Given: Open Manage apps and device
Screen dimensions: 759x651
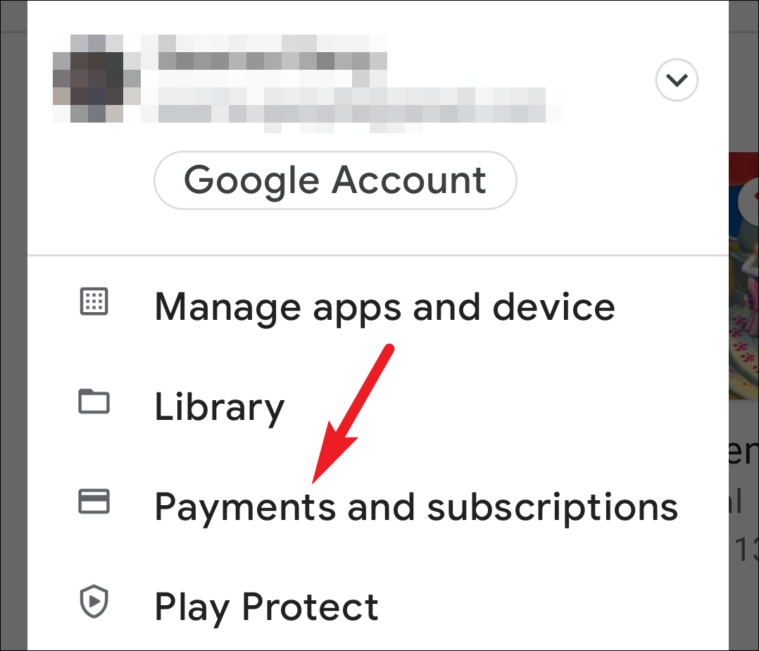Looking at the screenshot, I should (x=384, y=306).
